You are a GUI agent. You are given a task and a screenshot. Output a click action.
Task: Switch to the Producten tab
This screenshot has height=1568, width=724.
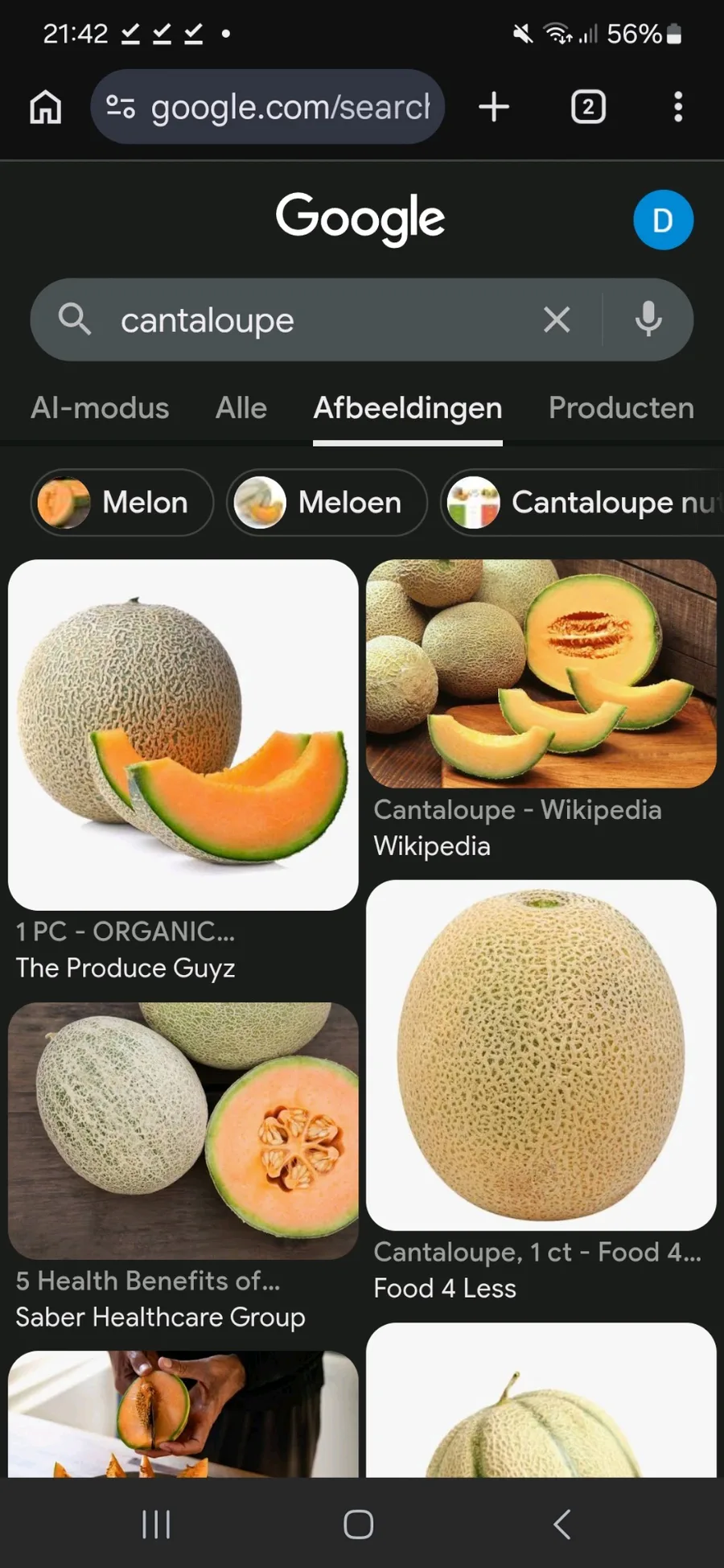[x=621, y=409]
